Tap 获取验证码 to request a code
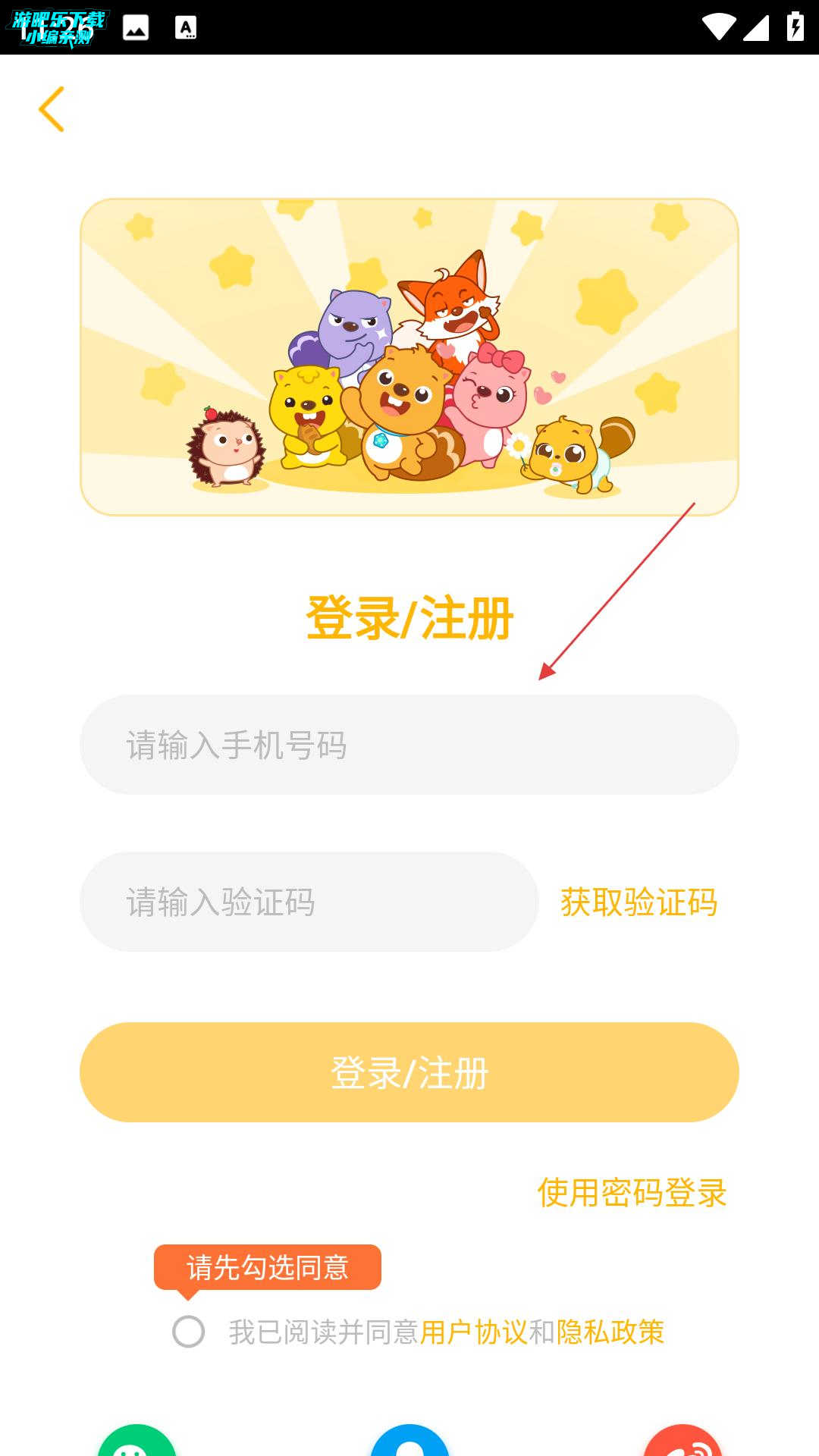819x1456 pixels. coord(639,902)
